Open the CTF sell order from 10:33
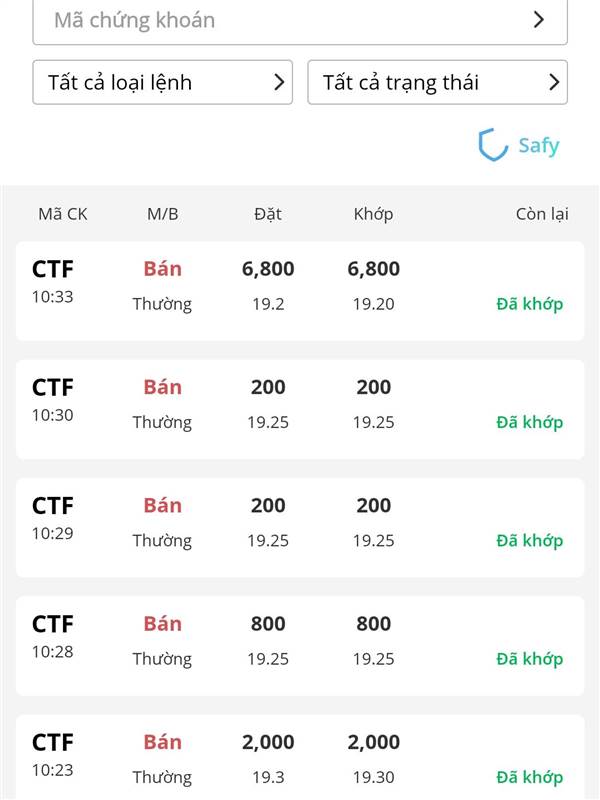The height and width of the screenshot is (800, 600). click(x=299, y=290)
